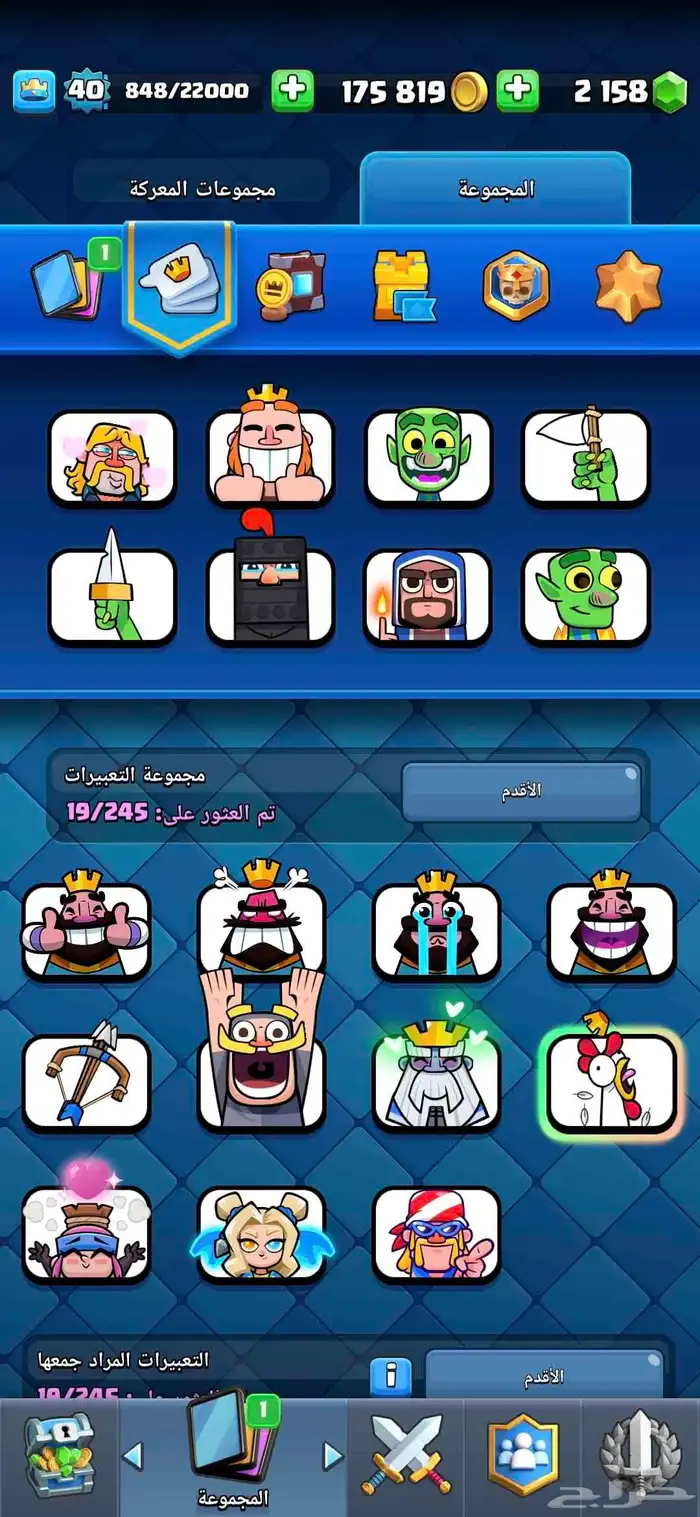
Task: Go to the battle crossed swords tab
Action: (x=406, y=1454)
